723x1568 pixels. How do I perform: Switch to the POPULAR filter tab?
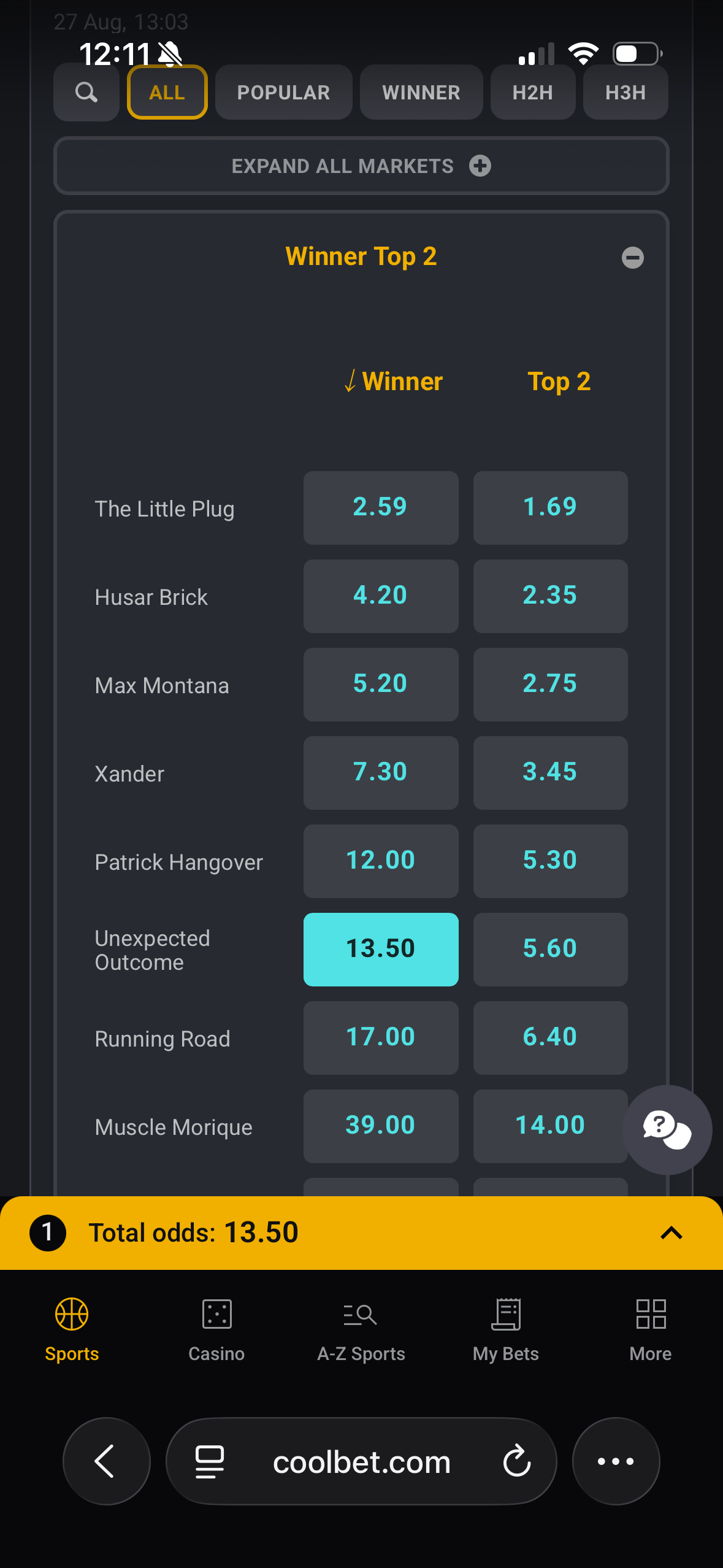(x=283, y=93)
